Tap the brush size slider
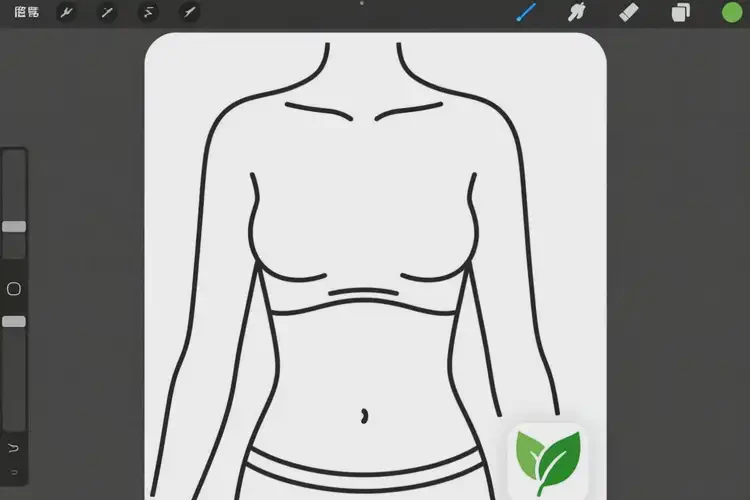This screenshot has width=750, height=500. coord(14,227)
